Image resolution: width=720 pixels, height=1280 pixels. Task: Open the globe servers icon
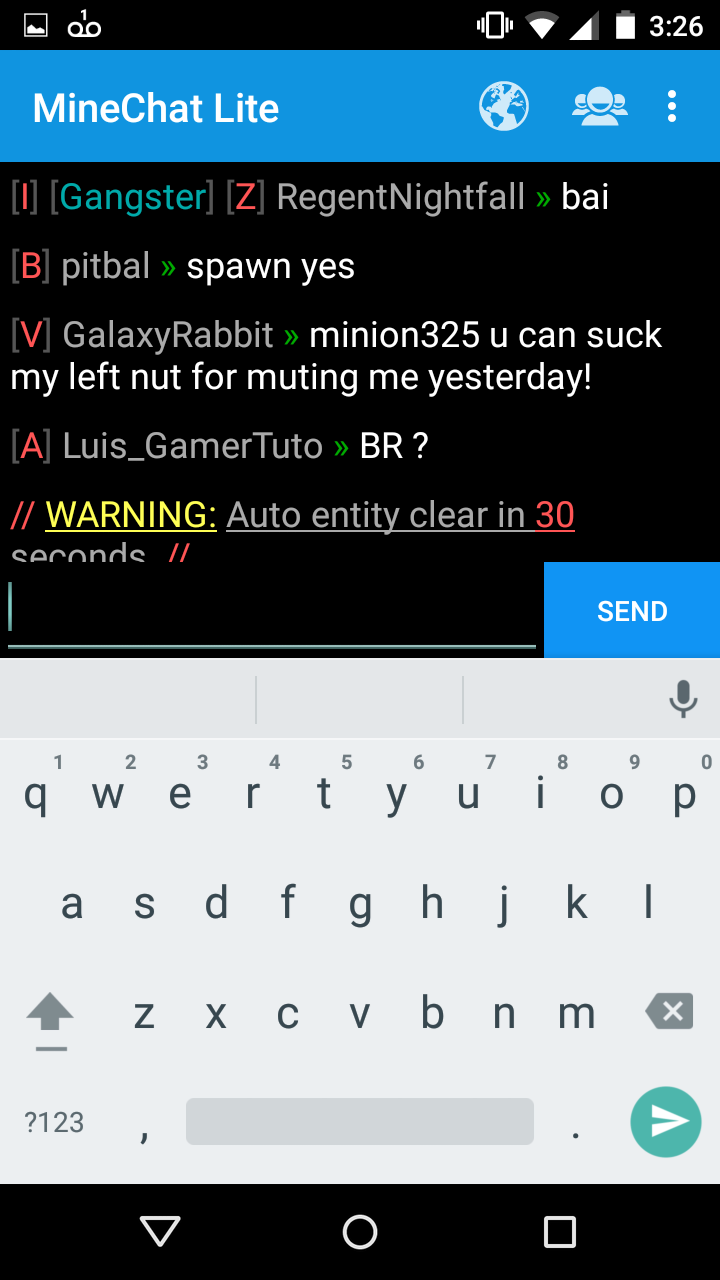pyautogui.click(x=504, y=106)
